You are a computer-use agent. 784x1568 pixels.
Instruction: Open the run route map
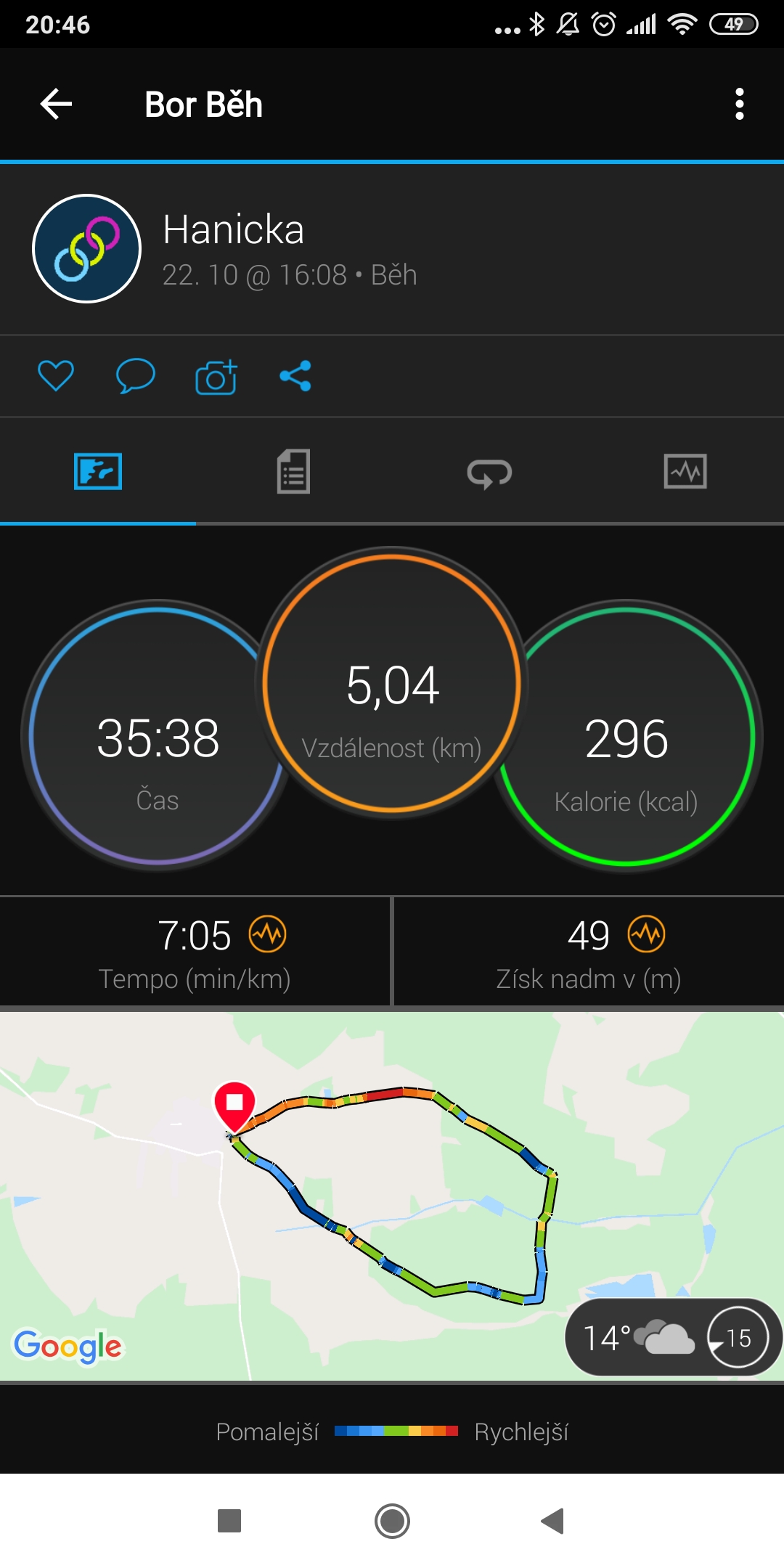(392, 1196)
